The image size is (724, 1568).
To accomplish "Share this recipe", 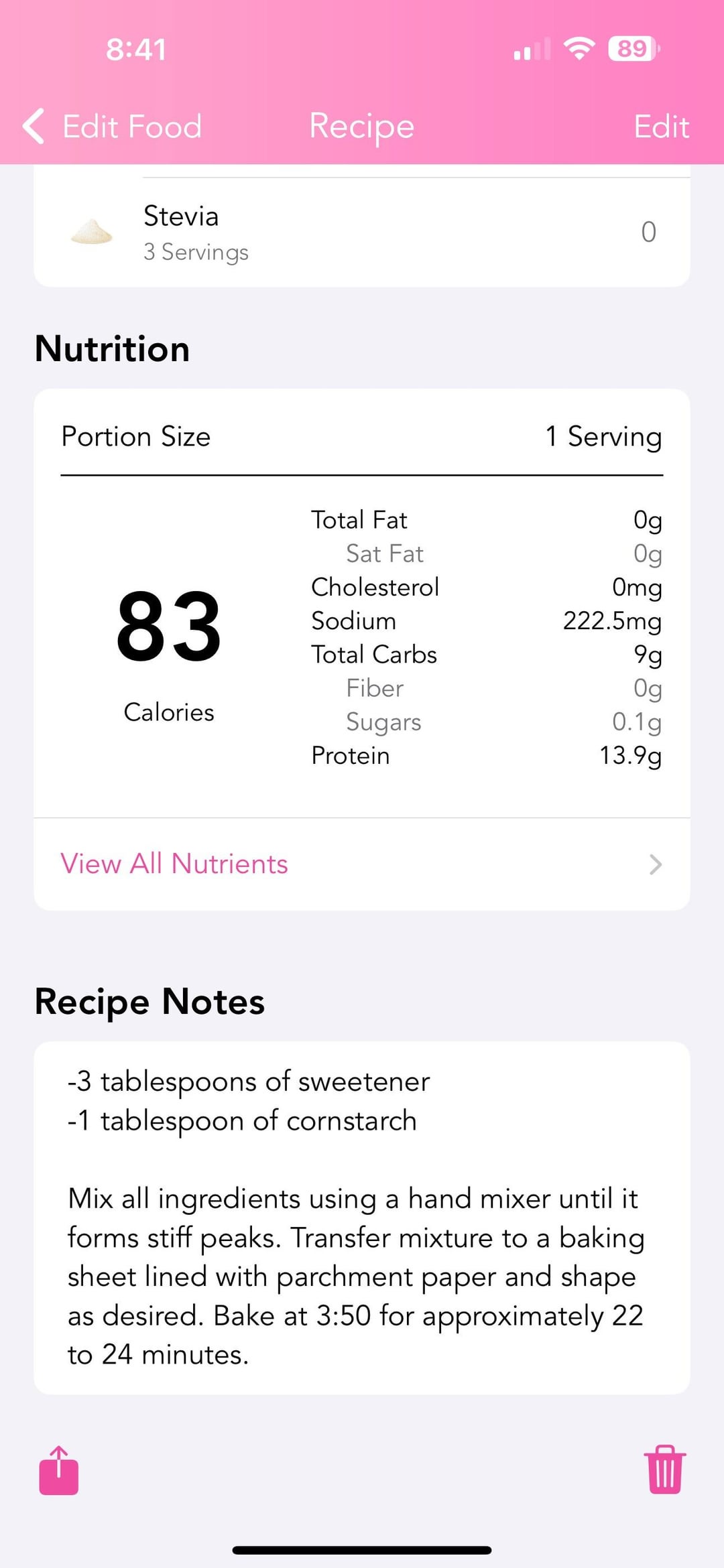I will coord(59,1471).
